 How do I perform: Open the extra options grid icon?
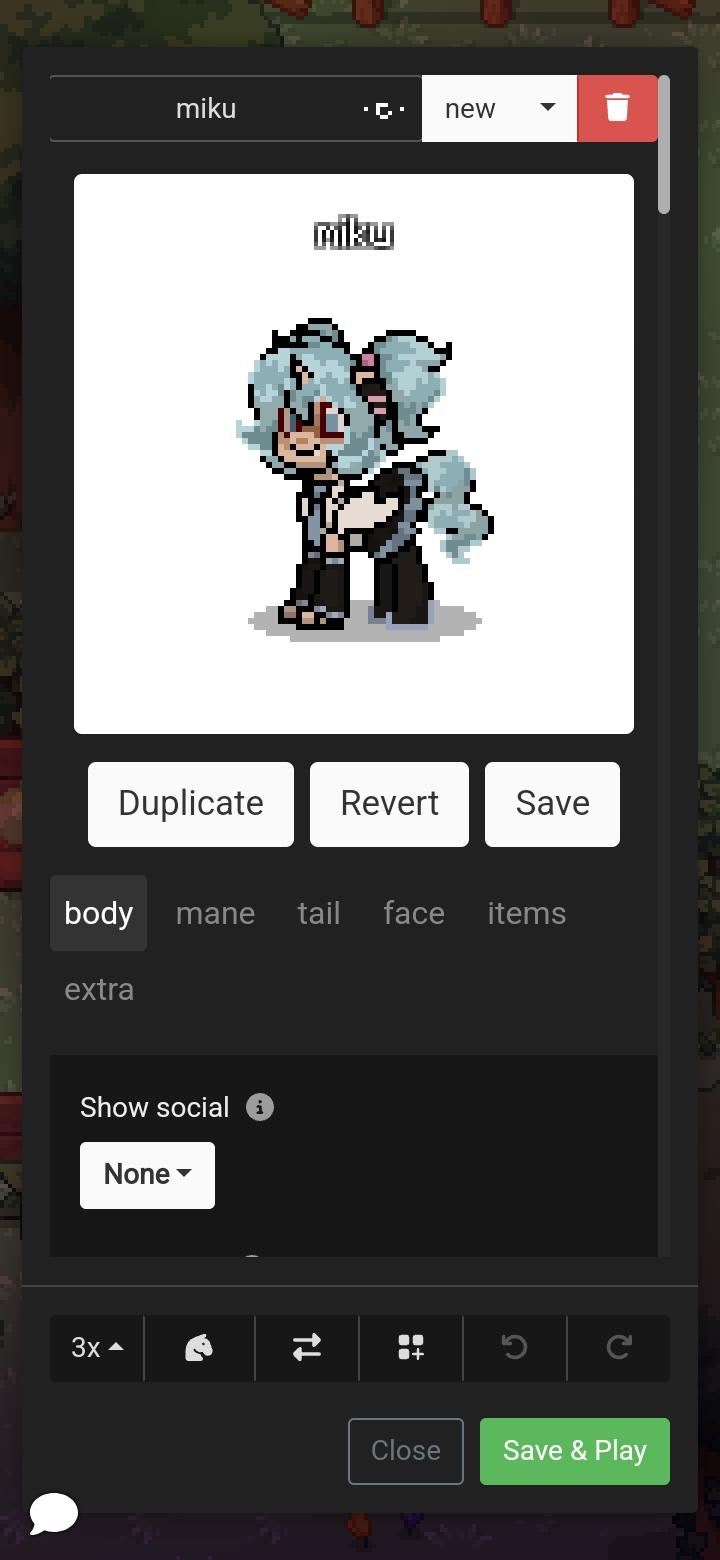(411, 1348)
